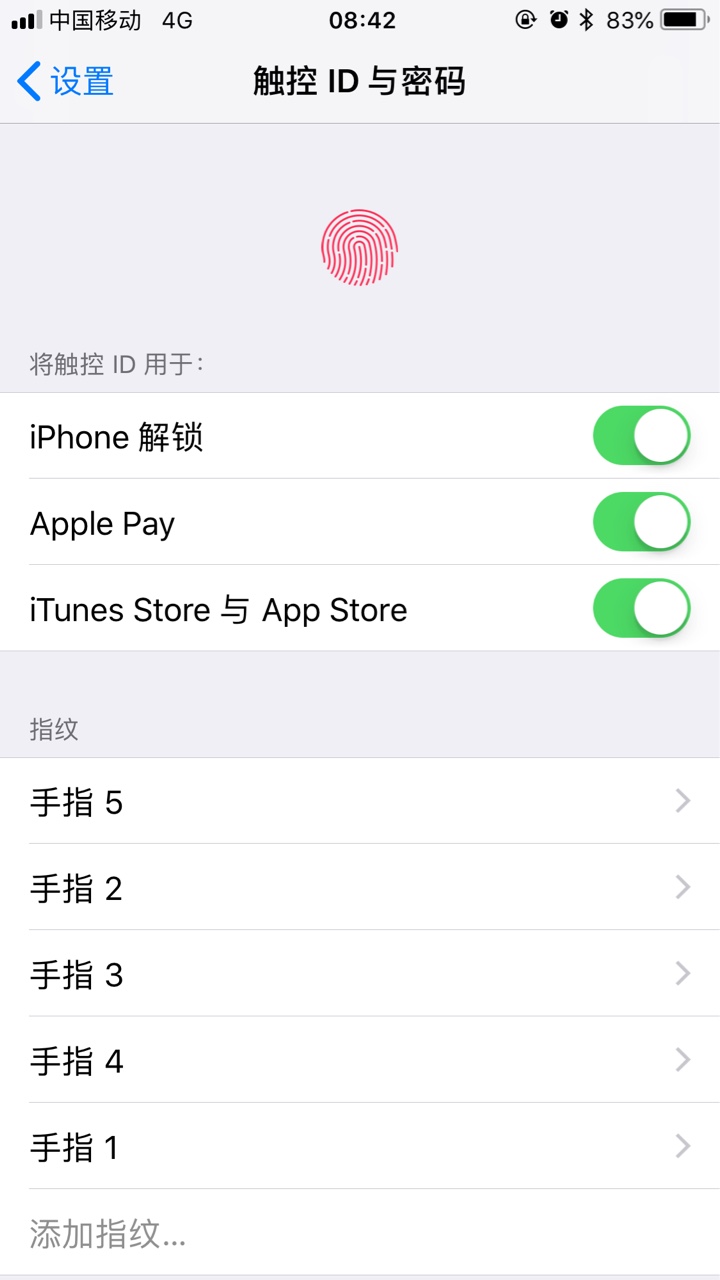Image resolution: width=720 pixels, height=1280 pixels.
Task: Disable Touch ID for Apple Pay
Action: [x=641, y=522]
